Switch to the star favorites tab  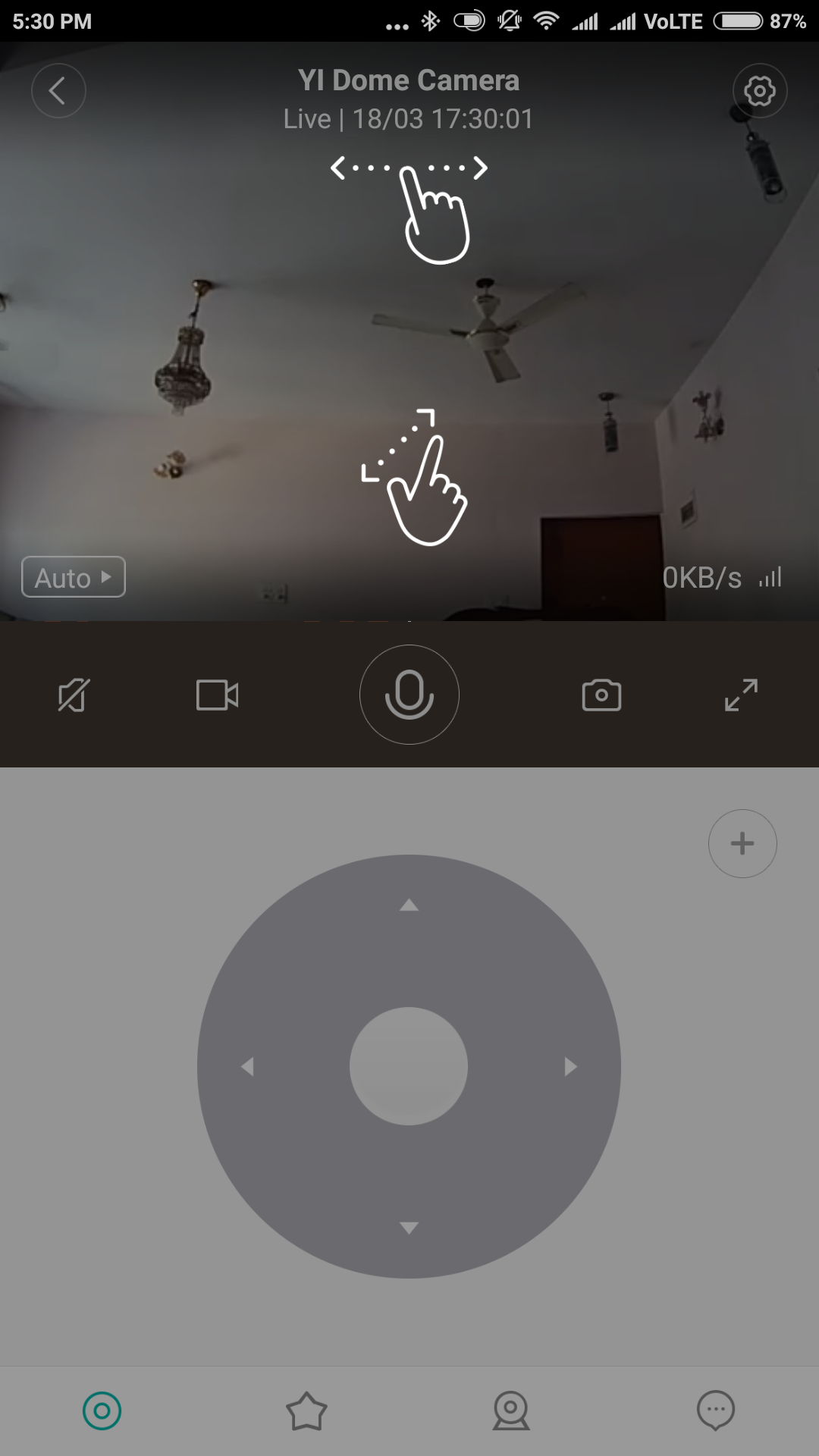click(306, 1411)
